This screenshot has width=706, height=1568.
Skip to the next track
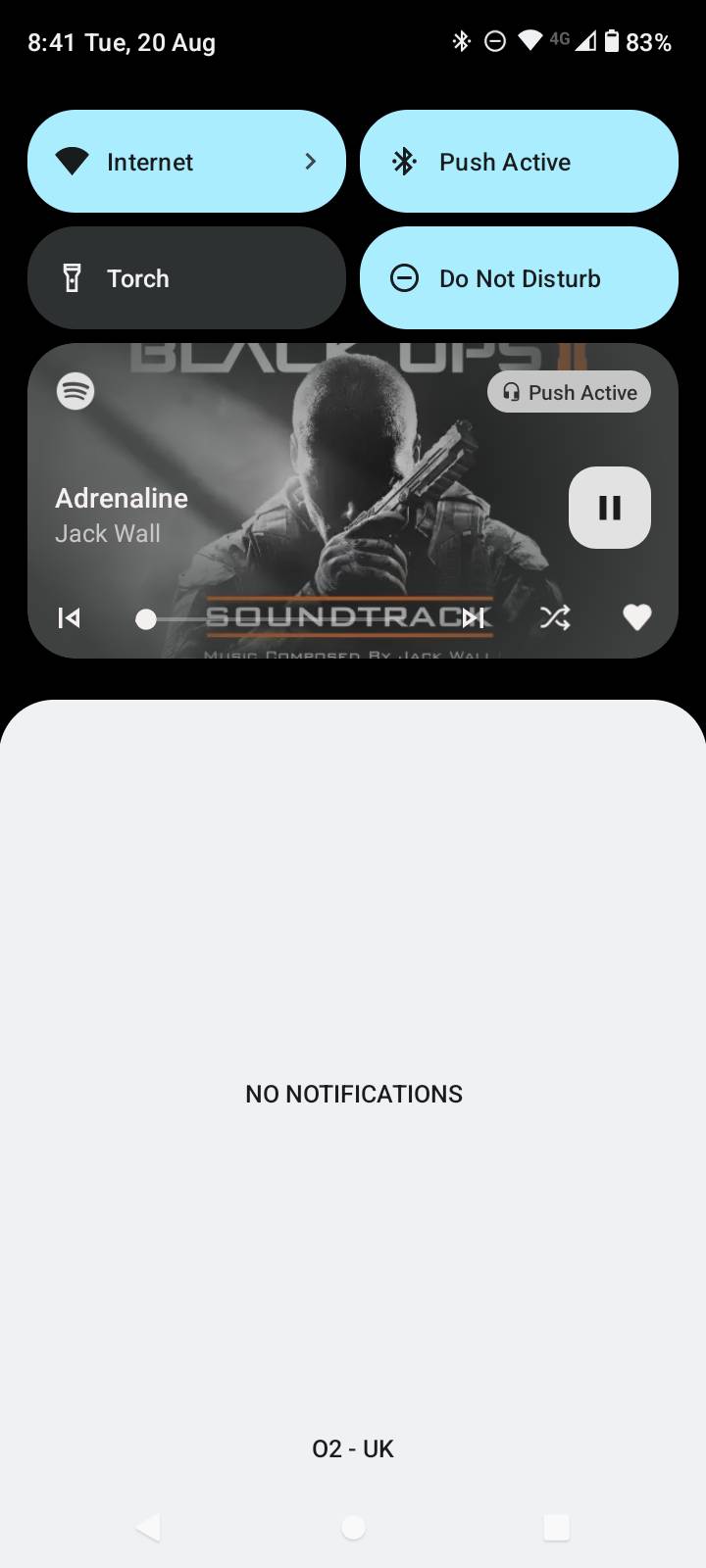pos(474,617)
